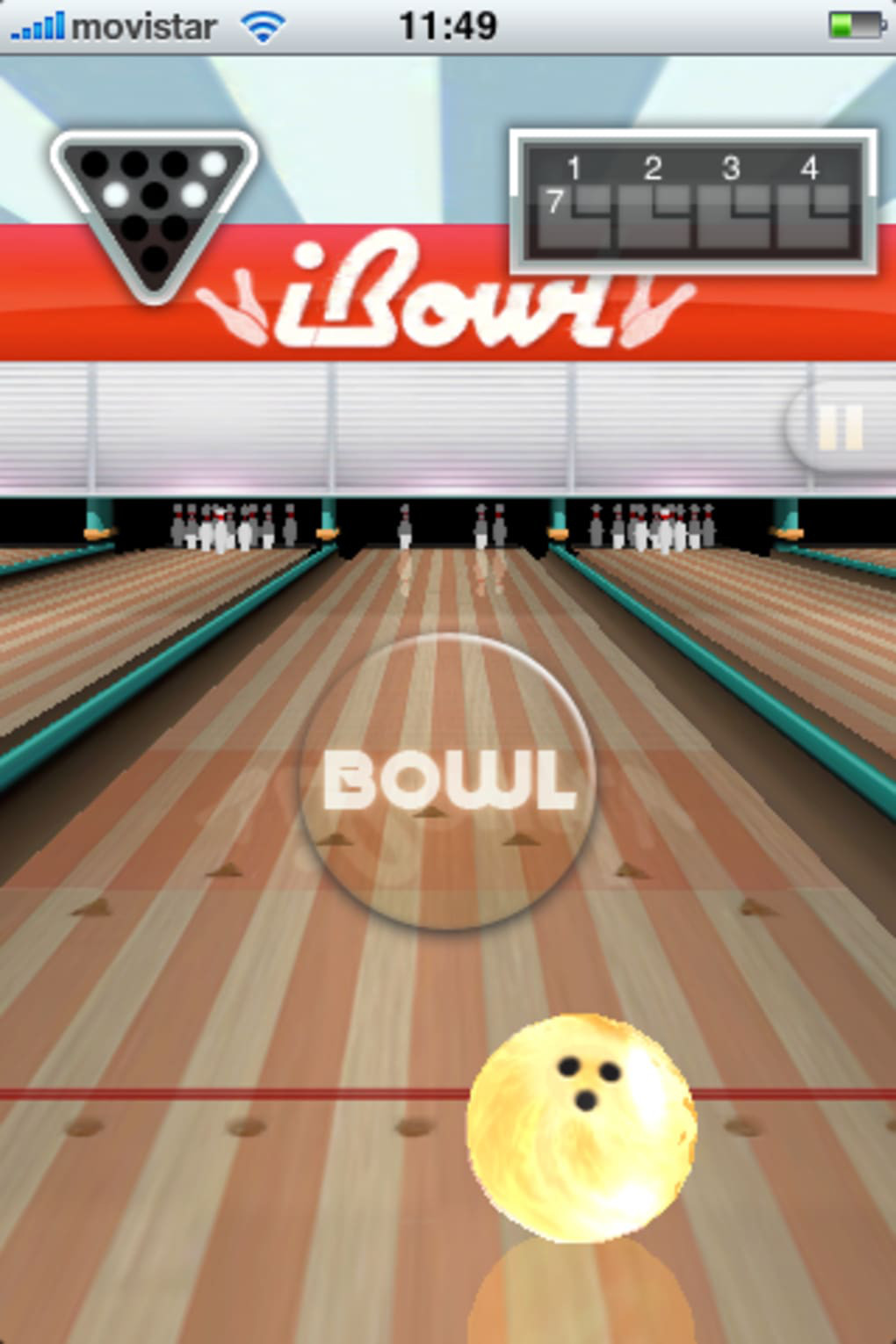Pause the game
This screenshot has height=1344, width=896.
[x=839, y=428]
